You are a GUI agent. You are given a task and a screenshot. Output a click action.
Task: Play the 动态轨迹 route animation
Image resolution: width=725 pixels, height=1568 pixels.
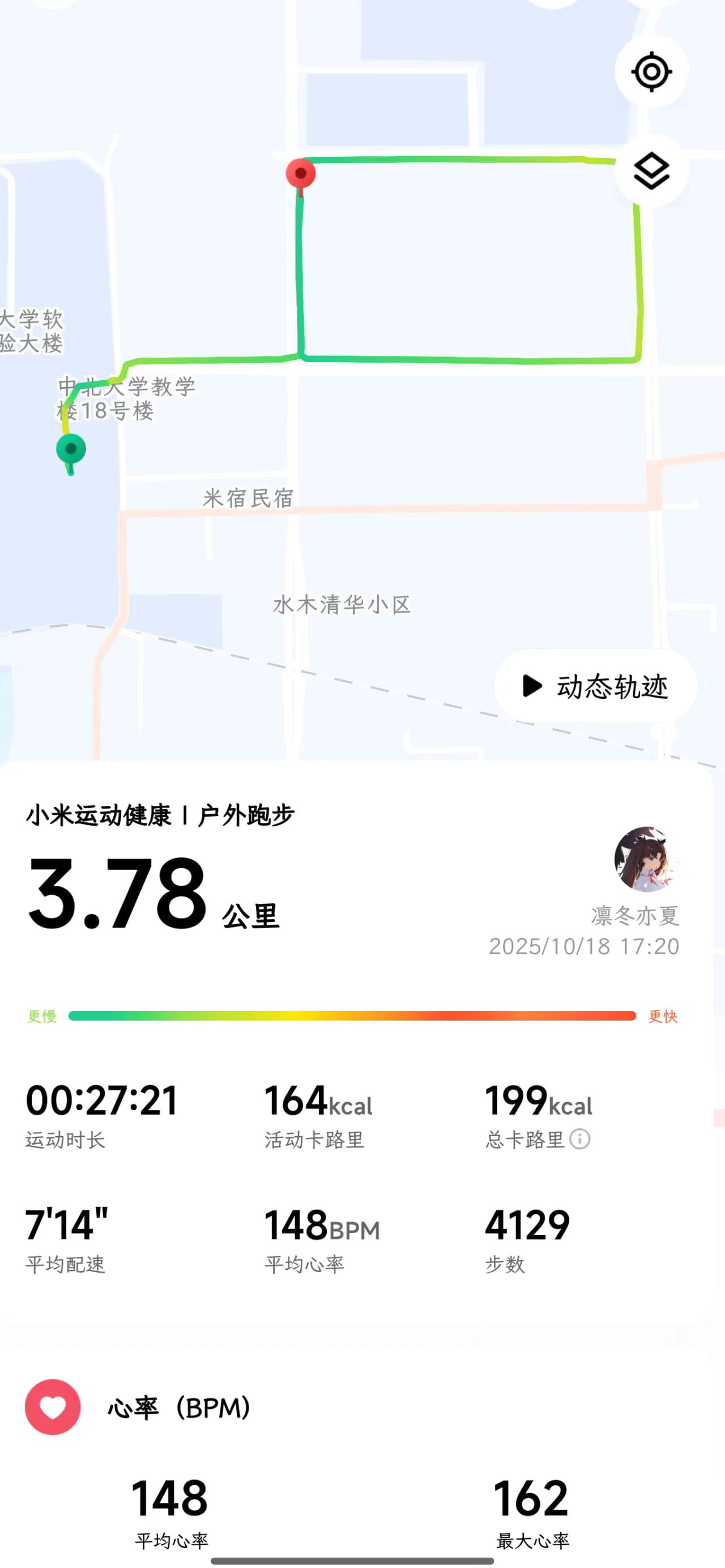[595, 686]
